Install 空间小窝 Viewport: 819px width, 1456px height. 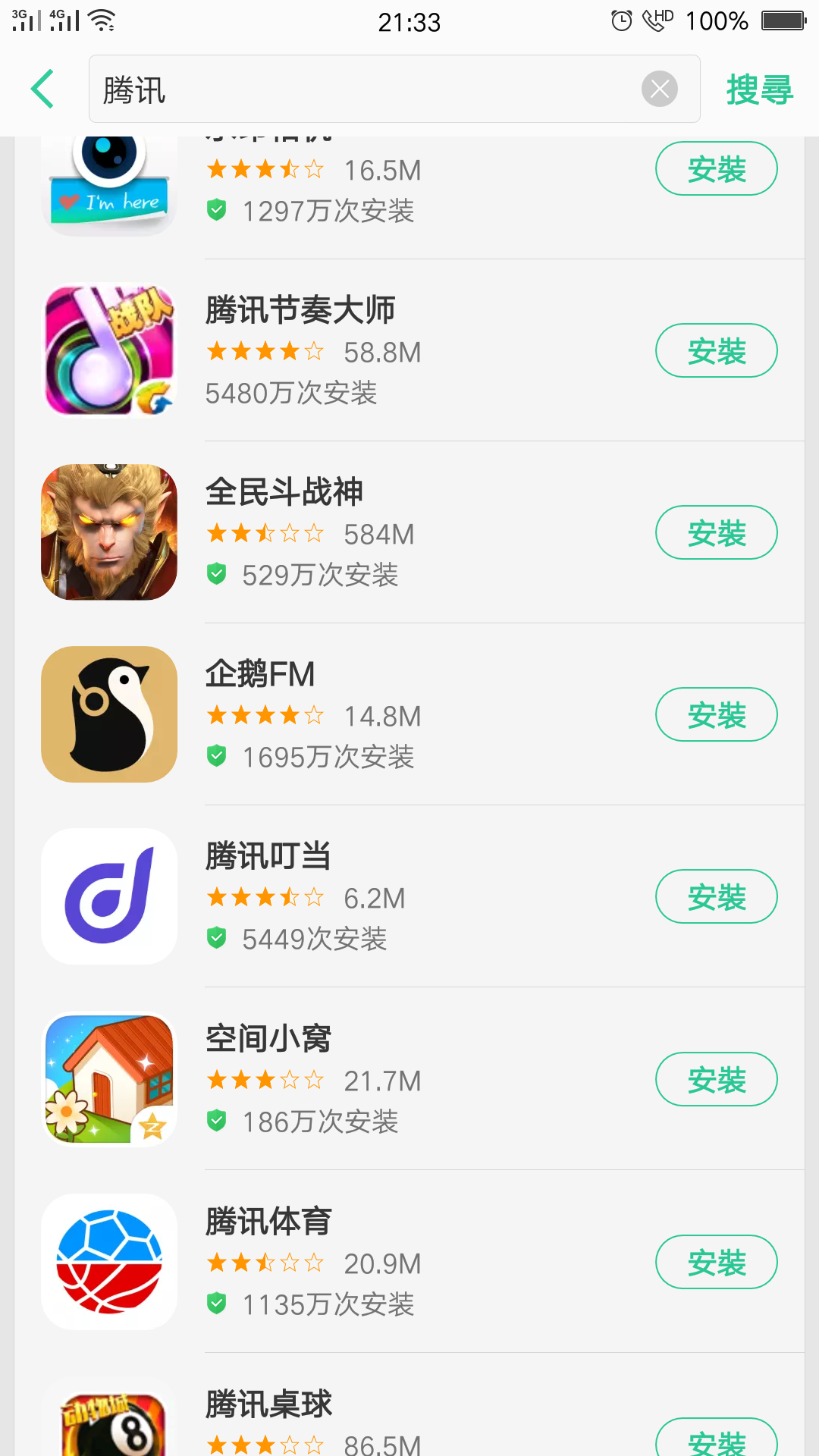pyautogui.click(x=716, y=1080)
